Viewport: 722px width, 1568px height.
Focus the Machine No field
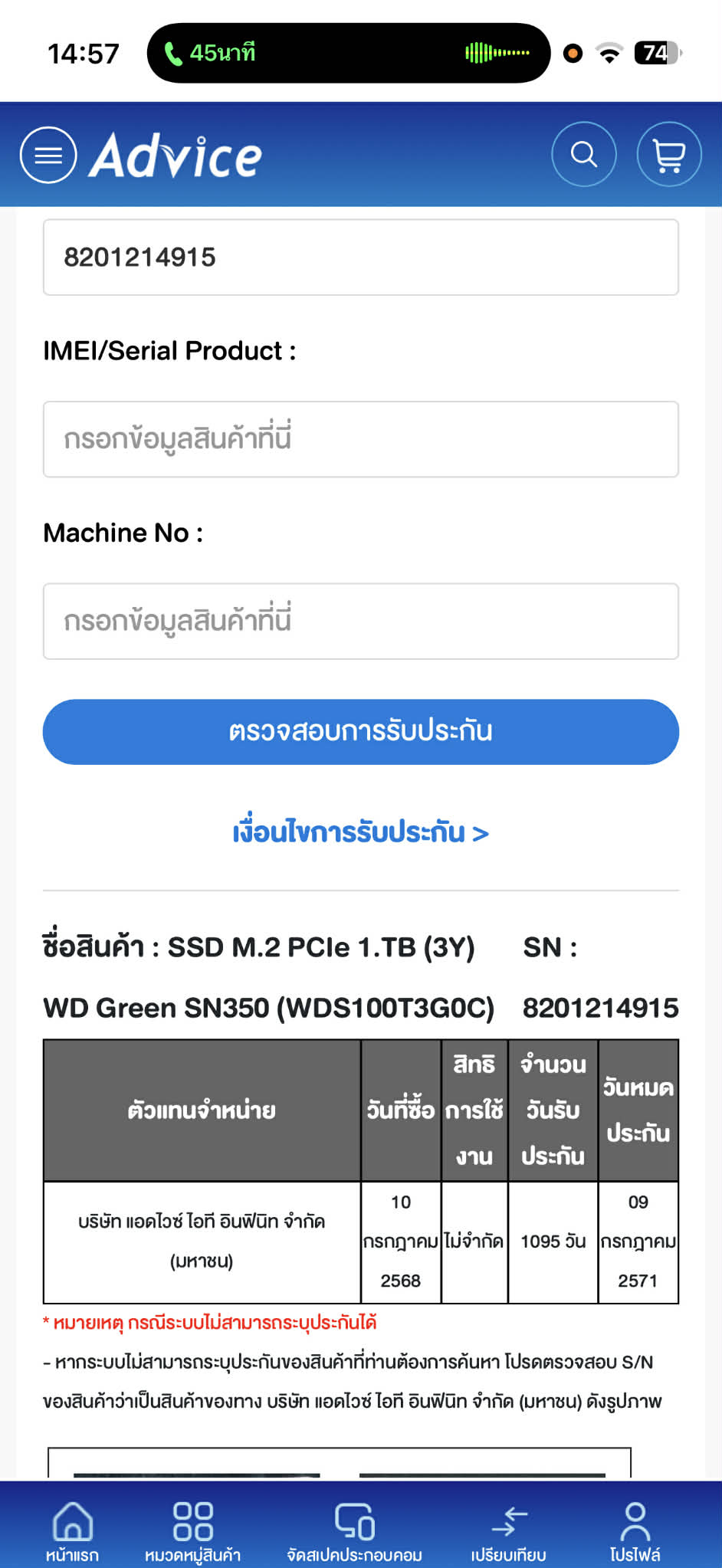coord(360,621)
